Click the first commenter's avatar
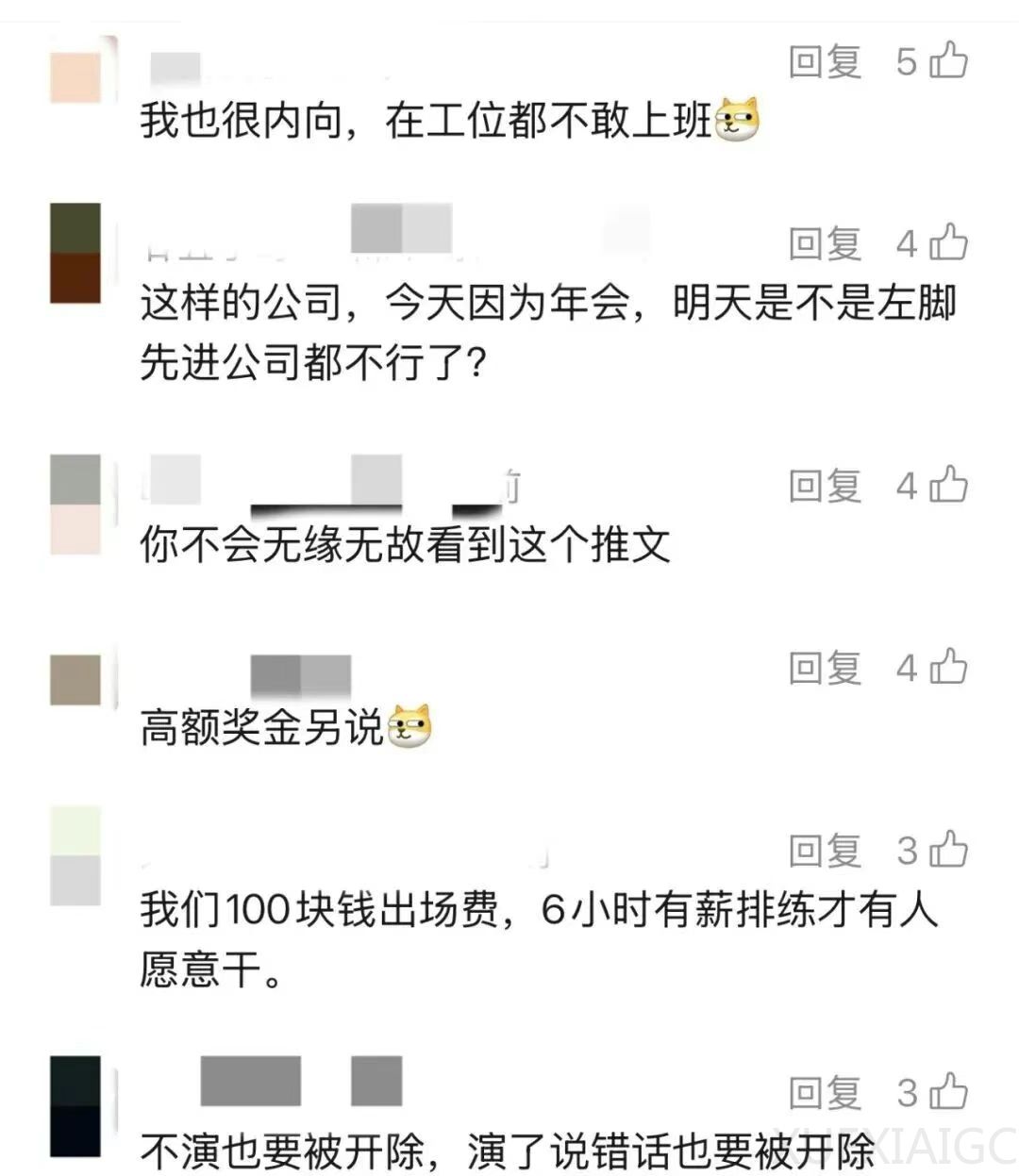 77,77
